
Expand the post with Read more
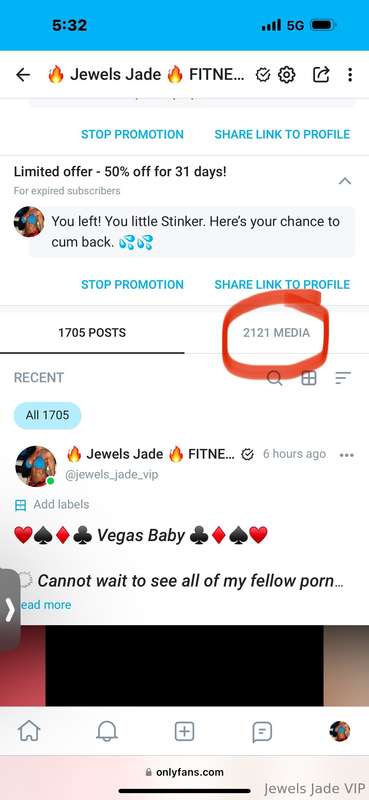point(44,605)
